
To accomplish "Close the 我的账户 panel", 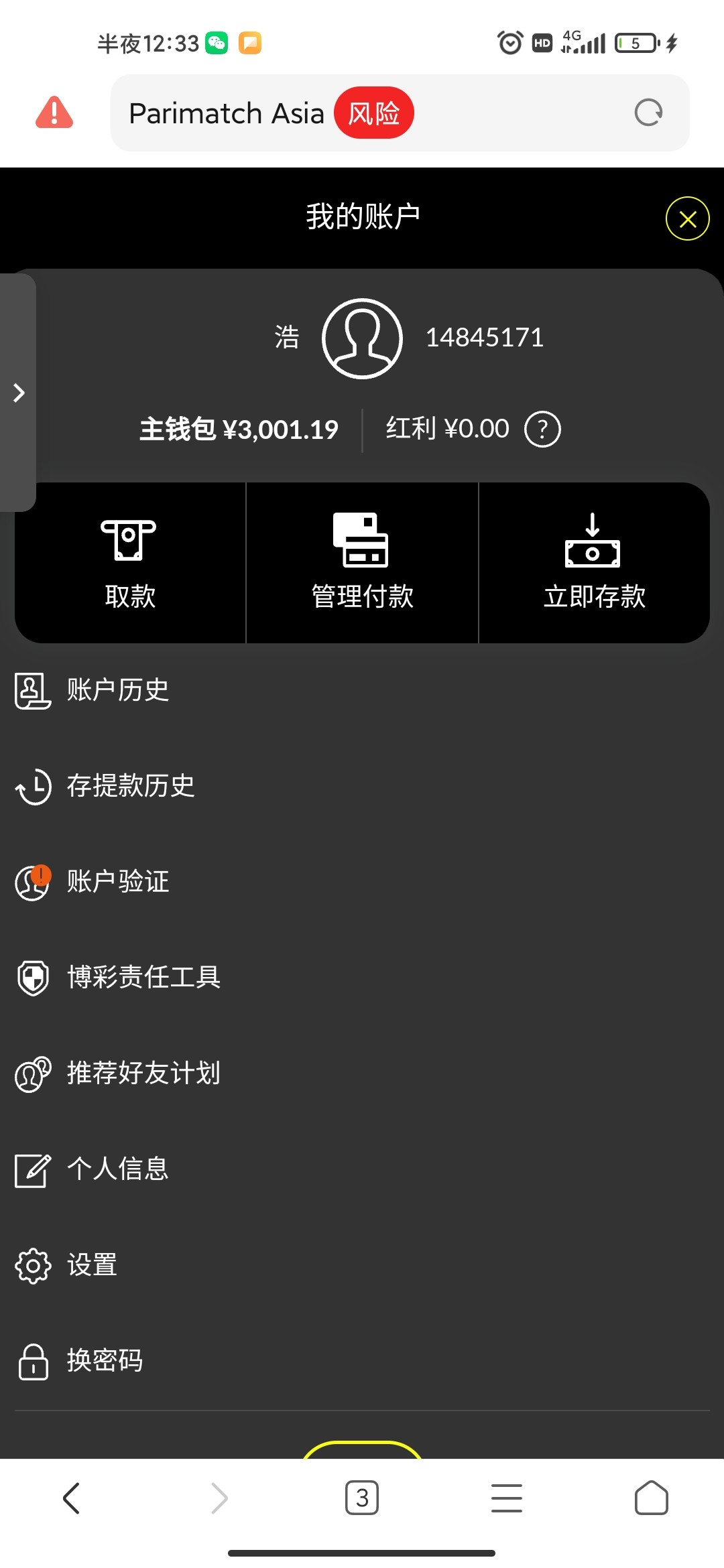I will tap(687, 218).
